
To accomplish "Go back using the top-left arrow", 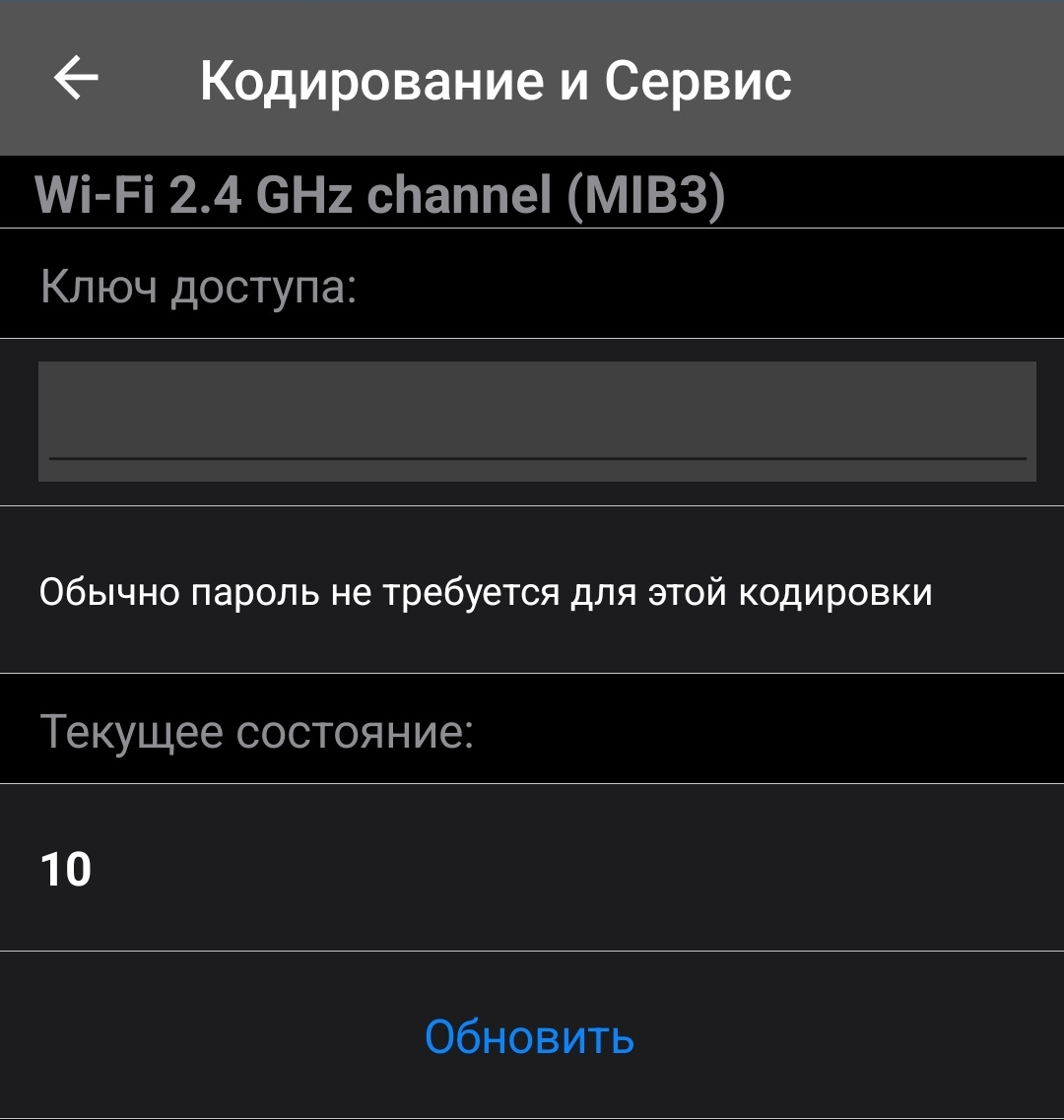I will [x=76, y=79].
